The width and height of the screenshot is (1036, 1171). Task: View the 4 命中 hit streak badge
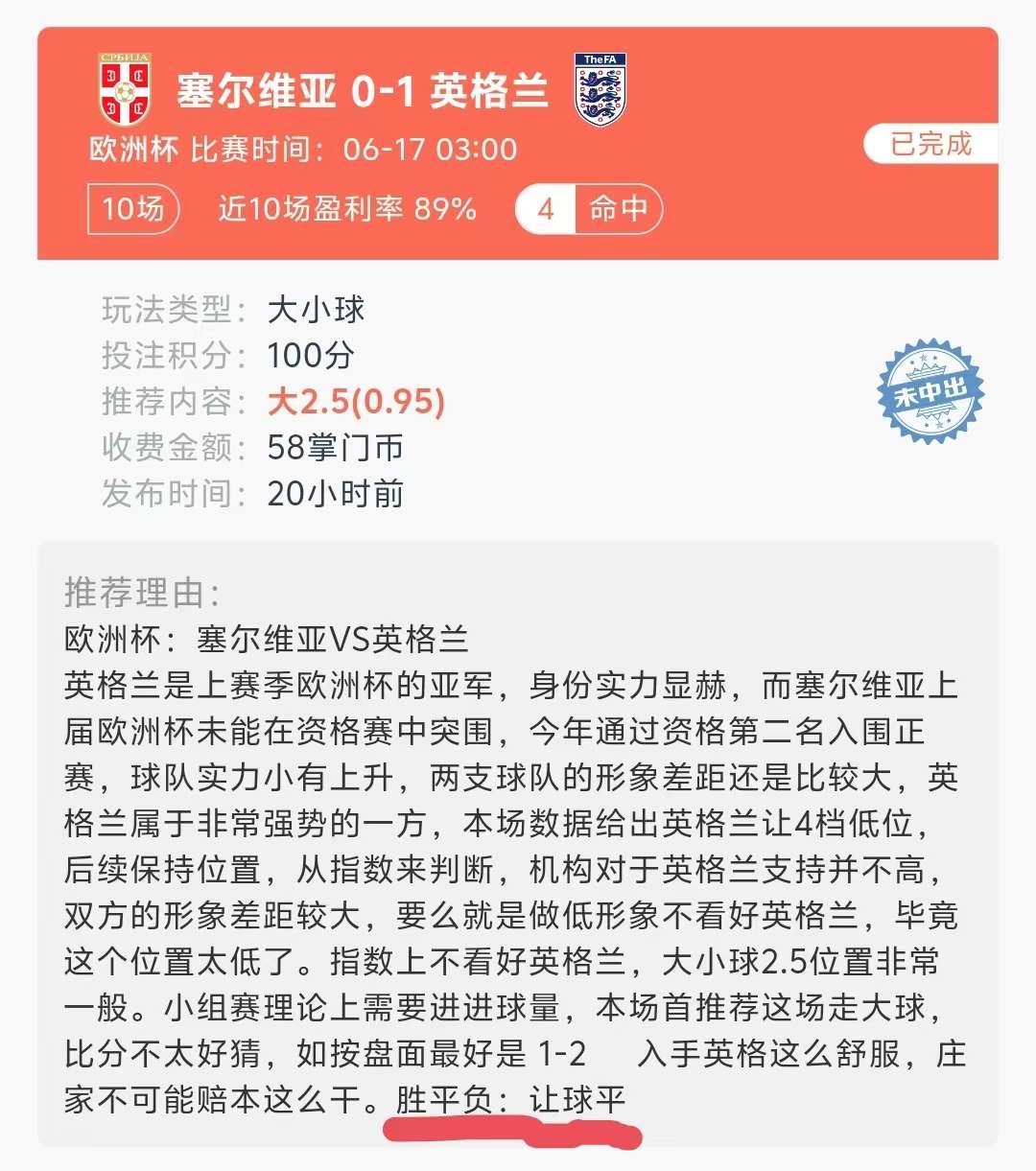(x=589, y=209)
